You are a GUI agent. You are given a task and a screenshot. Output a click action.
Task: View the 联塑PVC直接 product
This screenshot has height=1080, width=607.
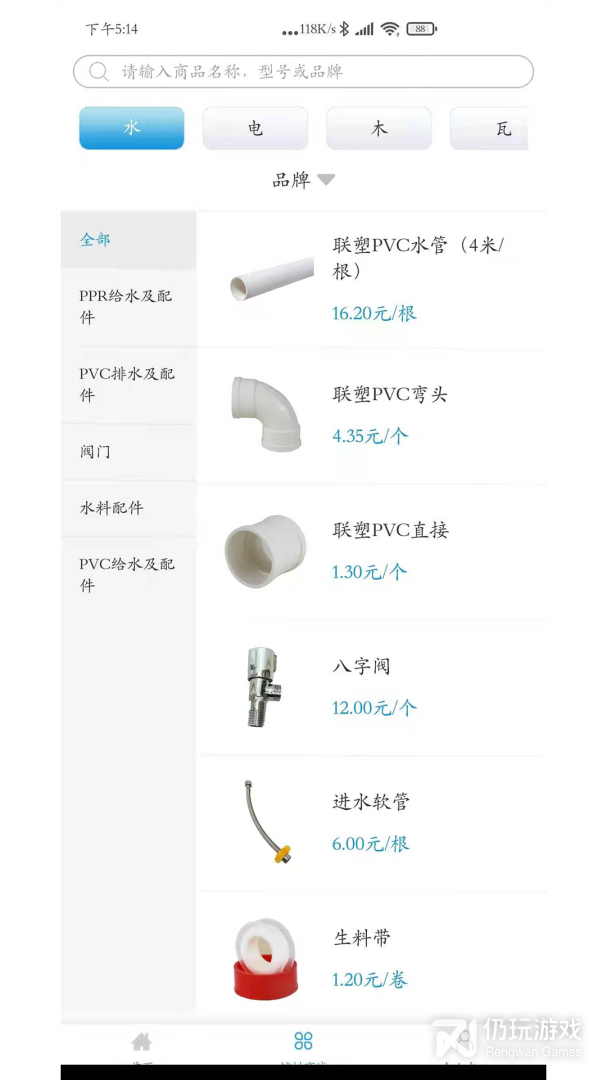click(x=371, y=550)
